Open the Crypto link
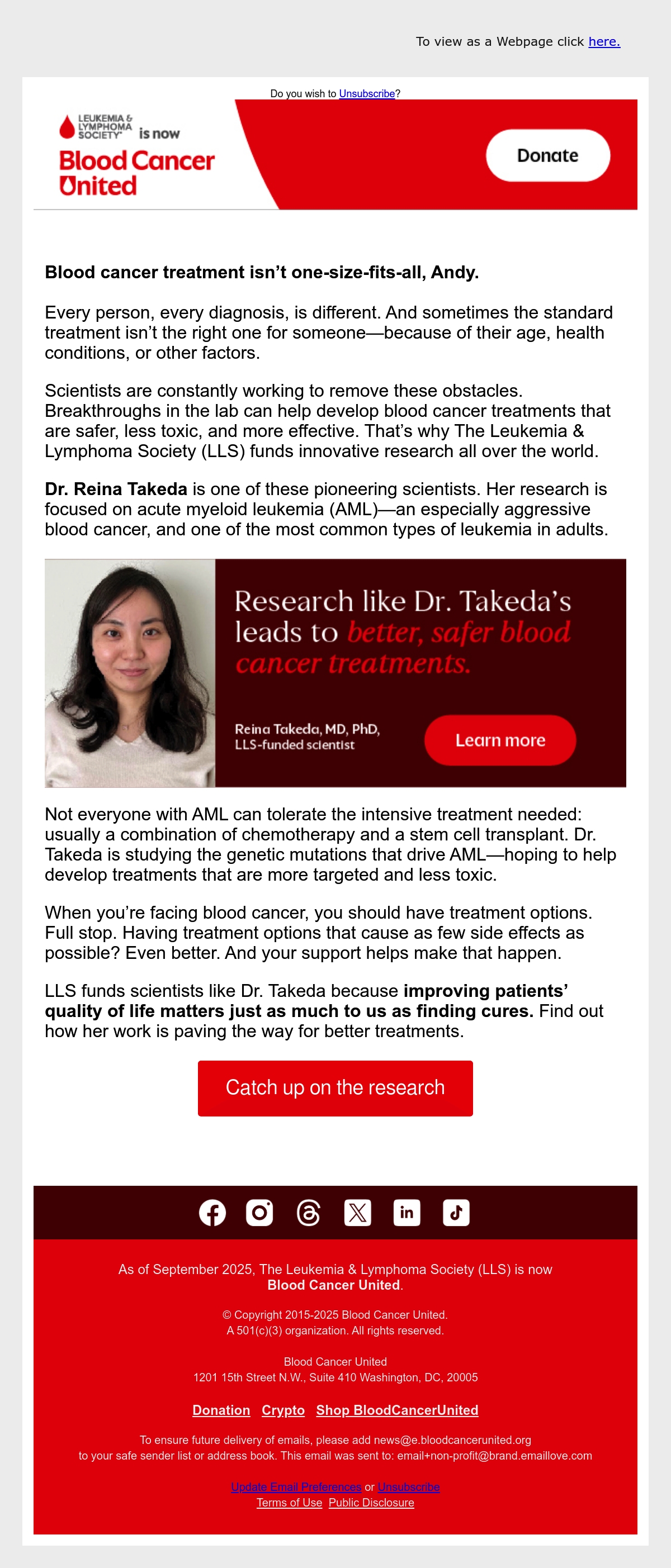Image resolution: width=671 pixels, height=1568 pixels. click(283, 1410)
